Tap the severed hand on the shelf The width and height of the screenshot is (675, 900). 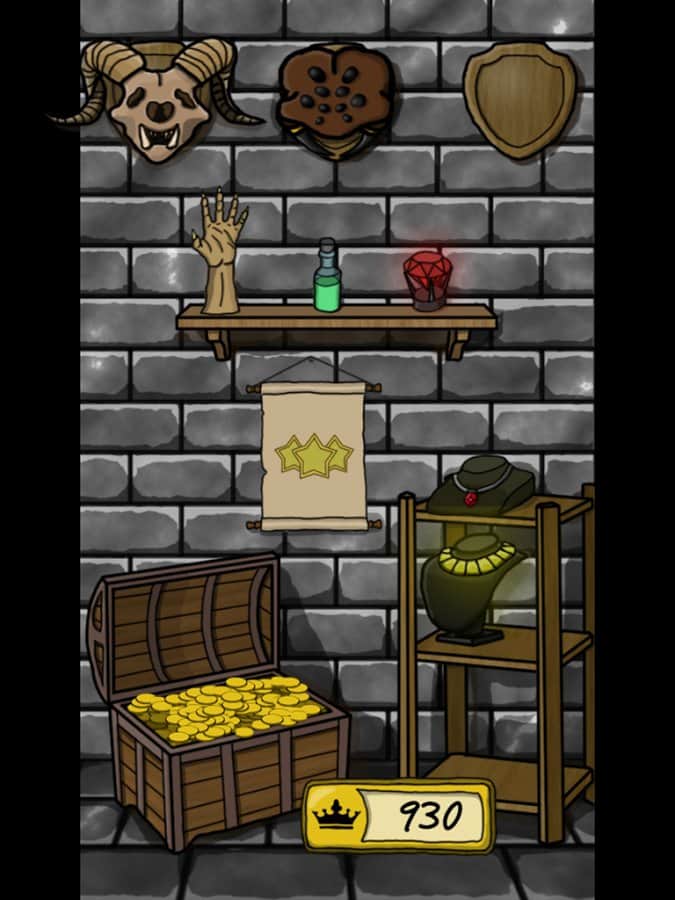(x=219, y=253)
